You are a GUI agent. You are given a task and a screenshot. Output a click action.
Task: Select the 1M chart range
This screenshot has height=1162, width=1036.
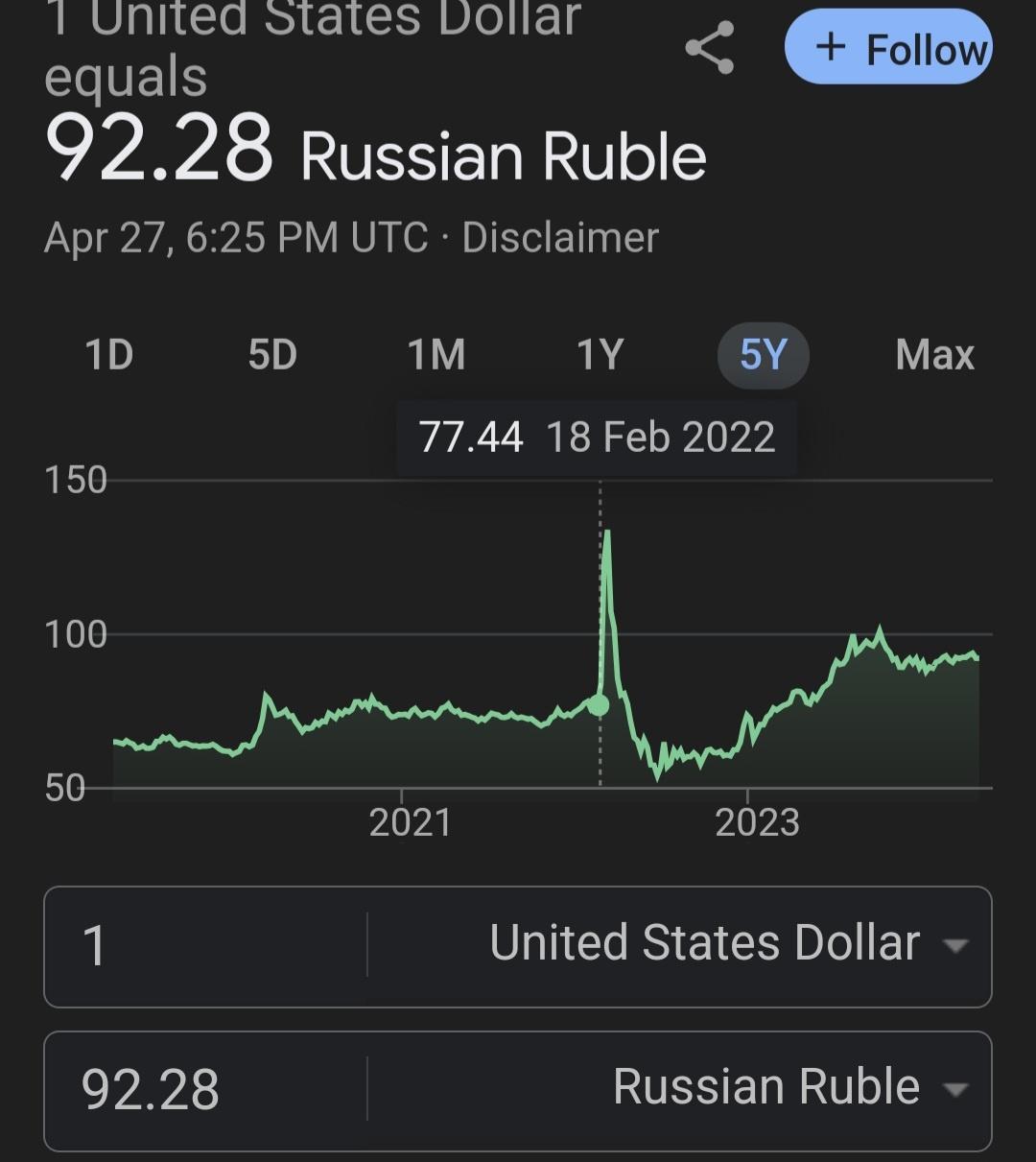pos(436,355)
